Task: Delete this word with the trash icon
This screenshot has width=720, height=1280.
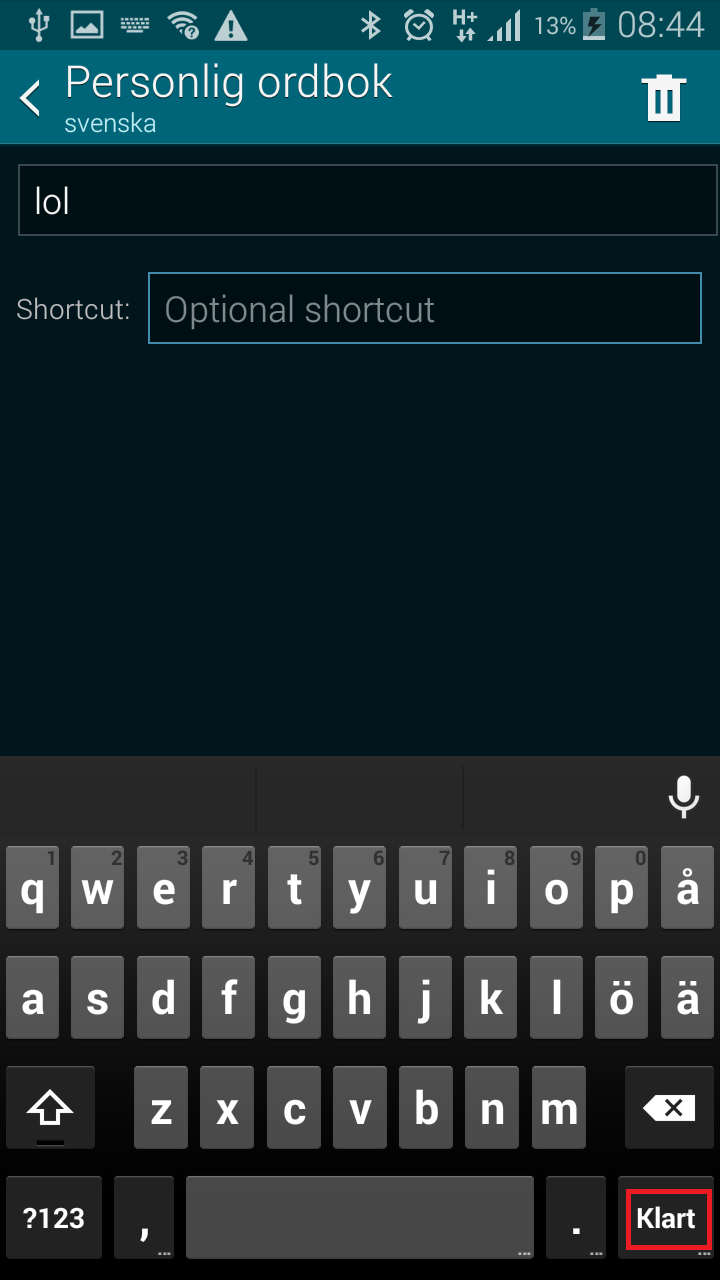Action: coord(664,98)
